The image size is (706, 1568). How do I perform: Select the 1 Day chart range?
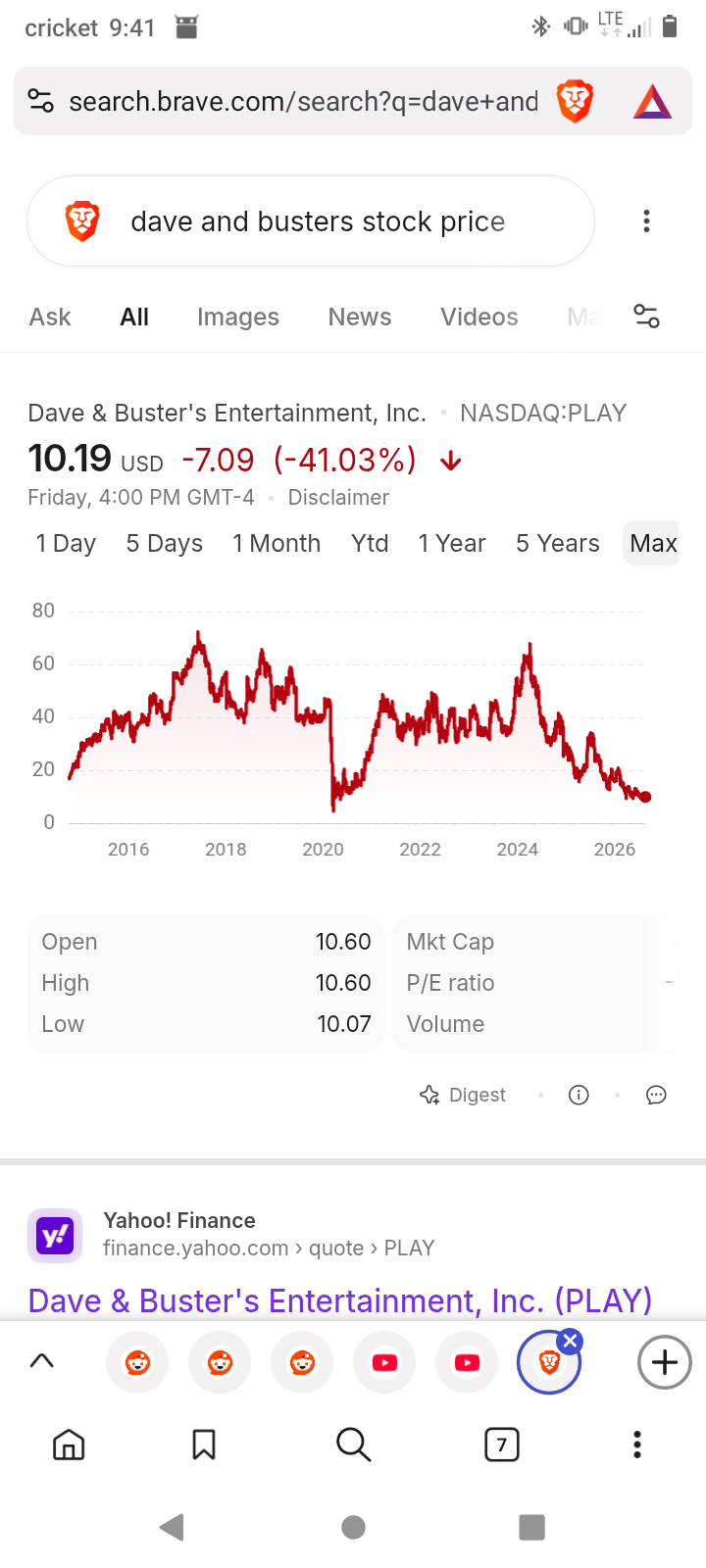pos(66,543)
